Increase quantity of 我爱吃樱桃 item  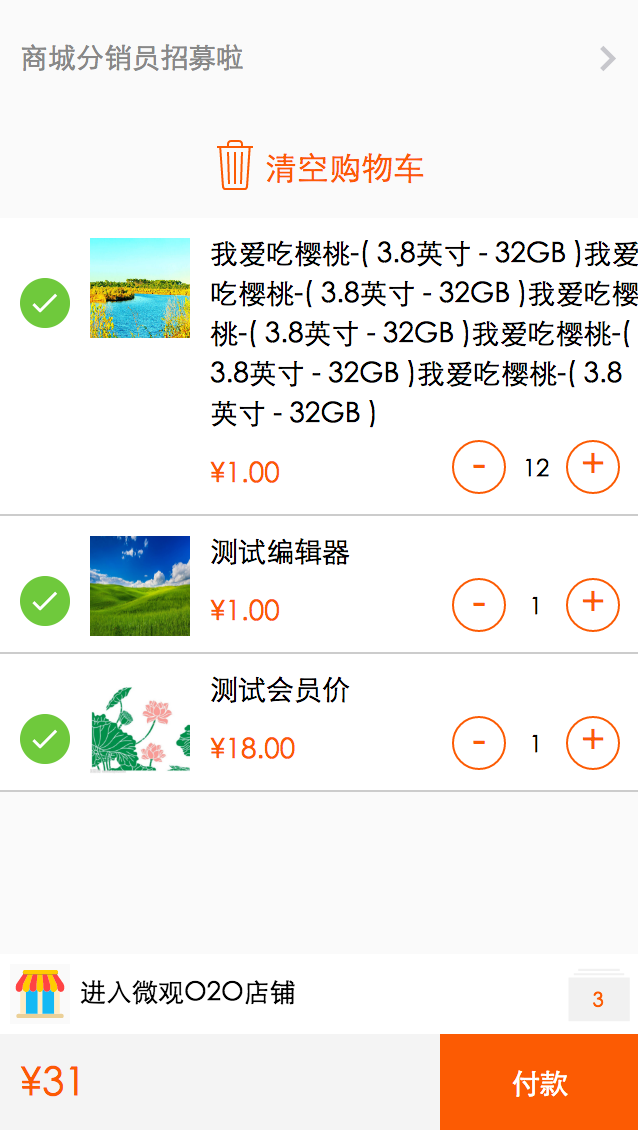pyautogui.click(x=593, y=467)
